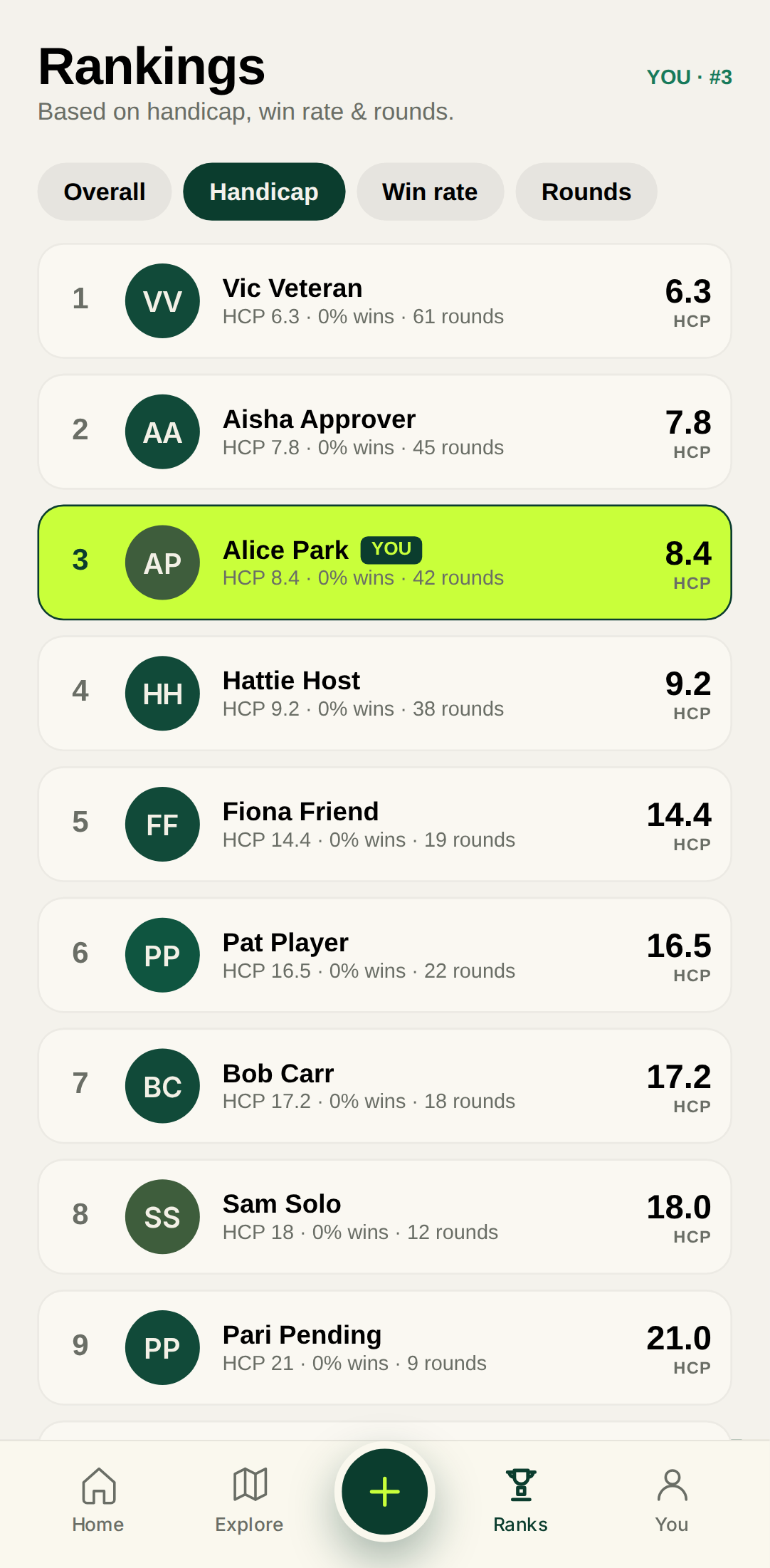Open Vic Veteran's player row
770x1568 pixels.
tap(384, 301)
